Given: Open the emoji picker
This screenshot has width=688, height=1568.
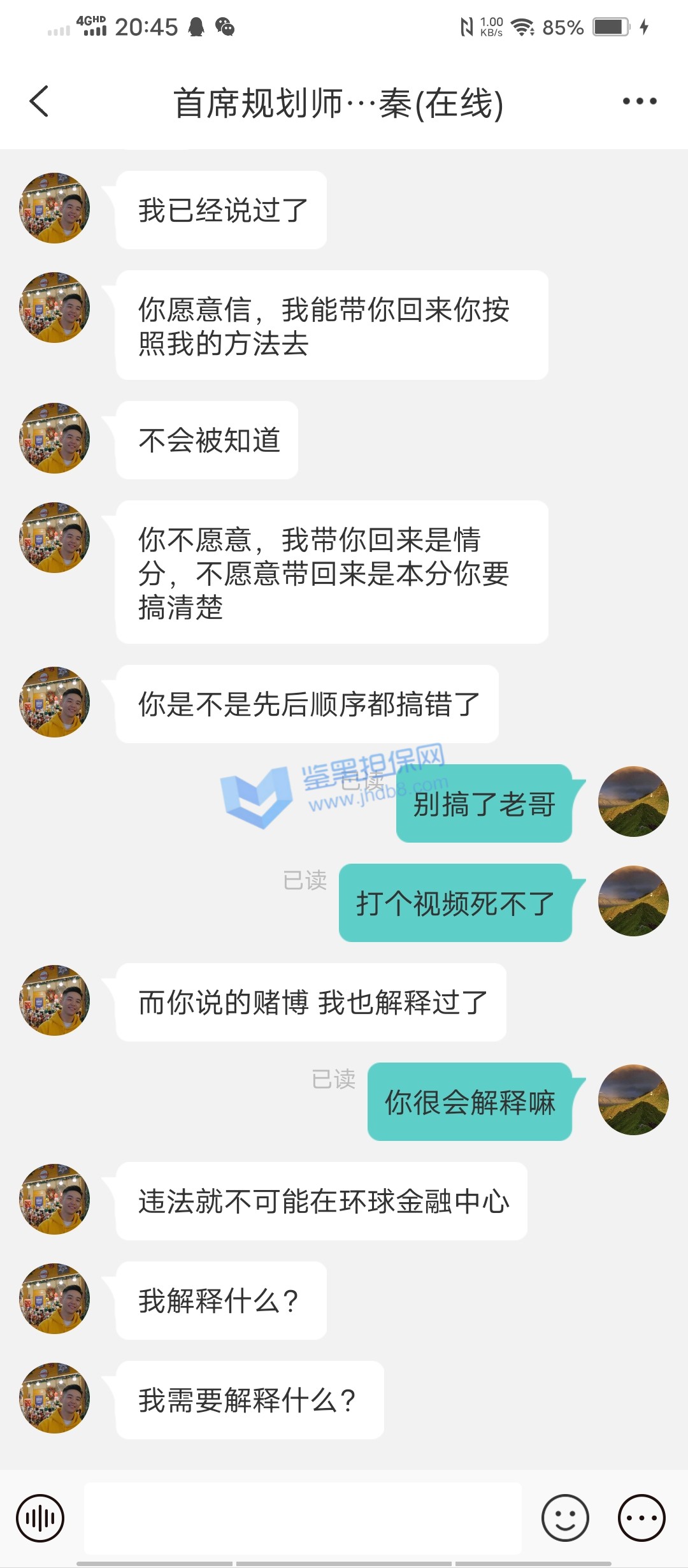Looking at the screenshot, I should point(565,1518).
